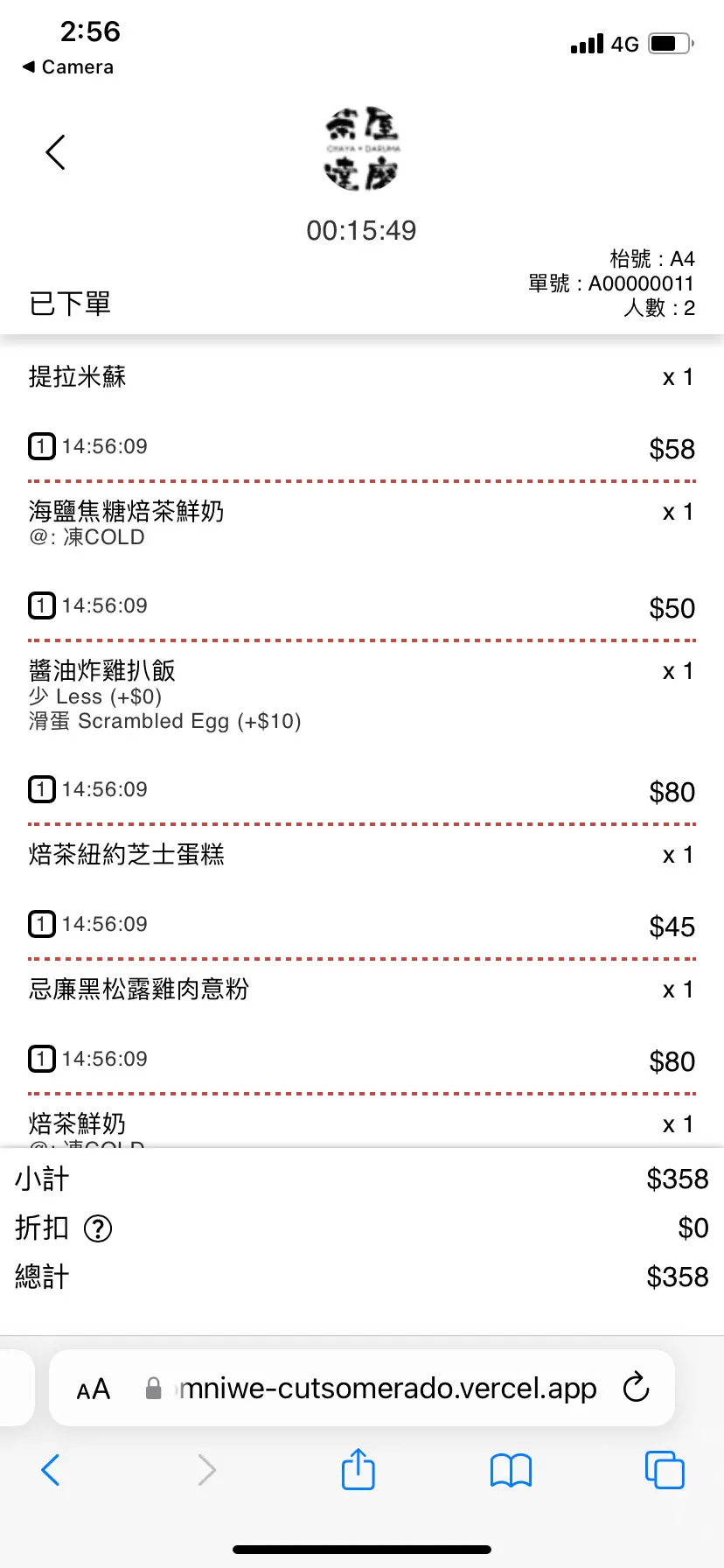Reload the page in address bar
Image resolution: width=724 pixels, height=1568 pixels.
pos(636,1387)
